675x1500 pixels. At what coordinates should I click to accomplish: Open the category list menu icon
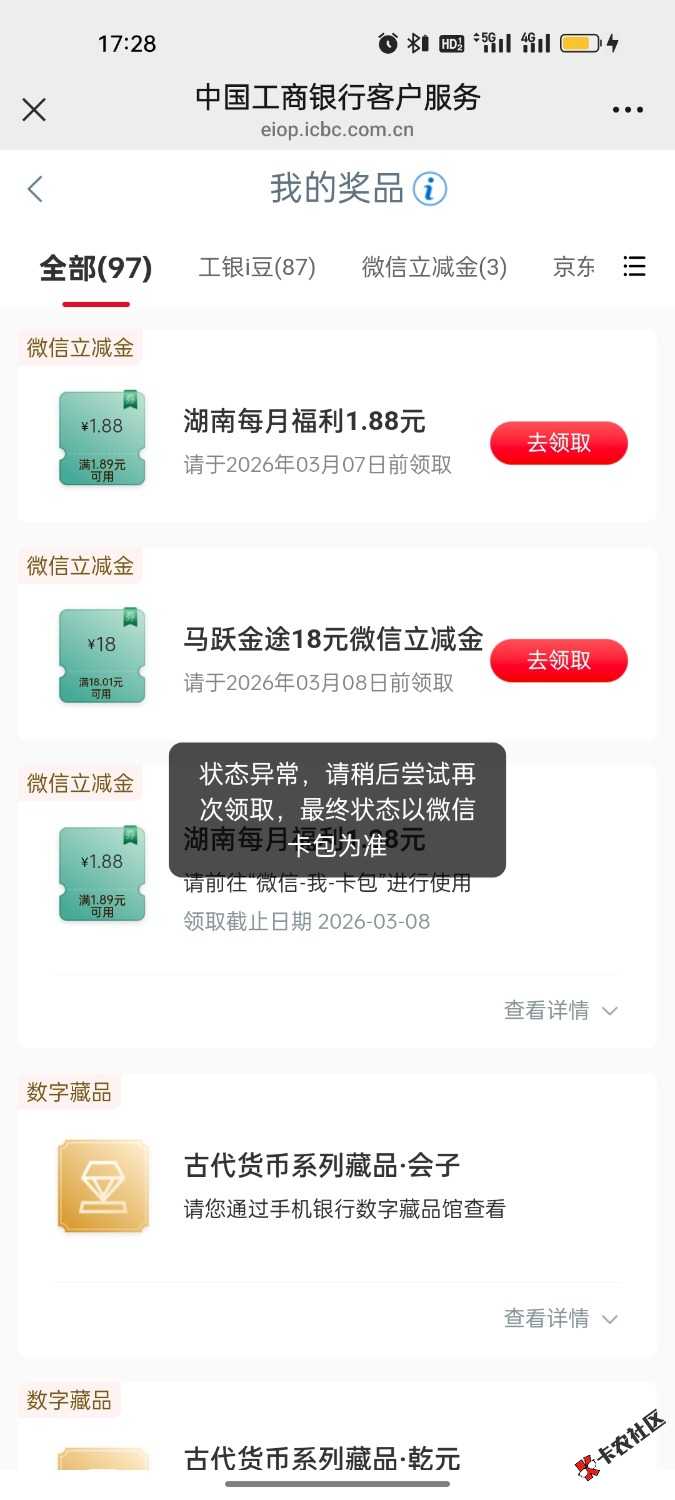click(634, 266)
